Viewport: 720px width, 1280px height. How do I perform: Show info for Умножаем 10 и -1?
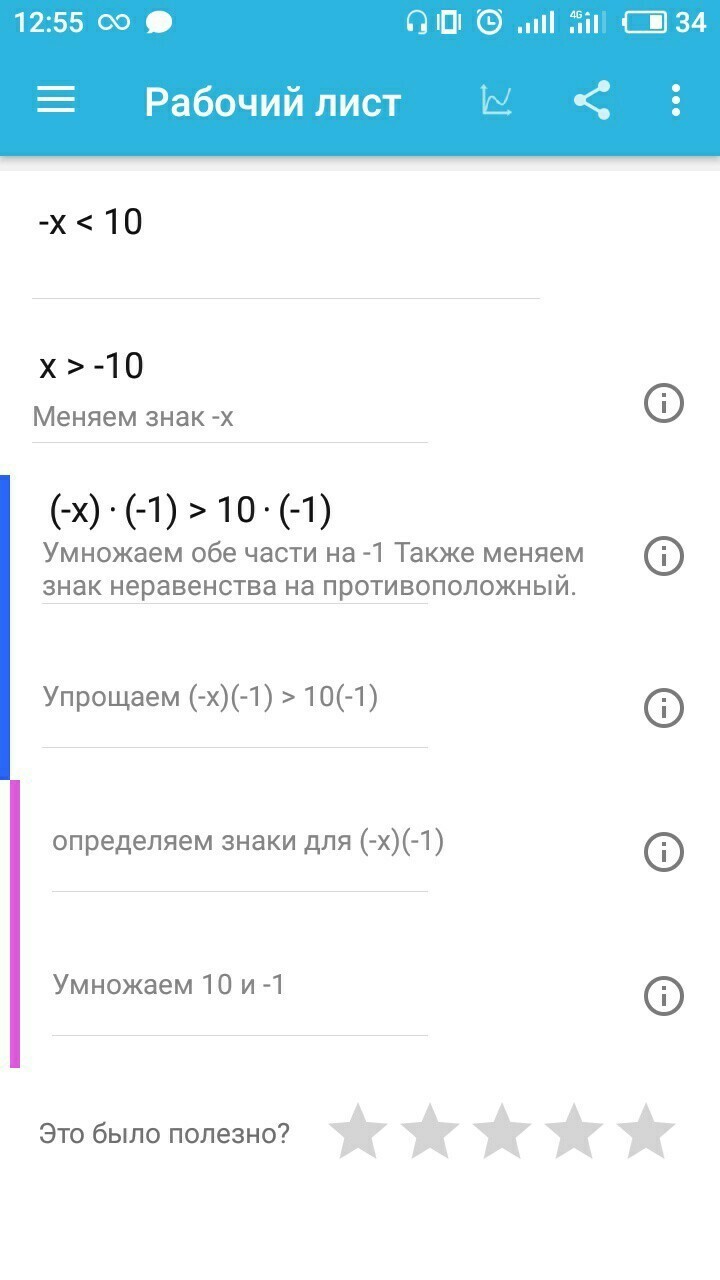click(x=663, y=995)
